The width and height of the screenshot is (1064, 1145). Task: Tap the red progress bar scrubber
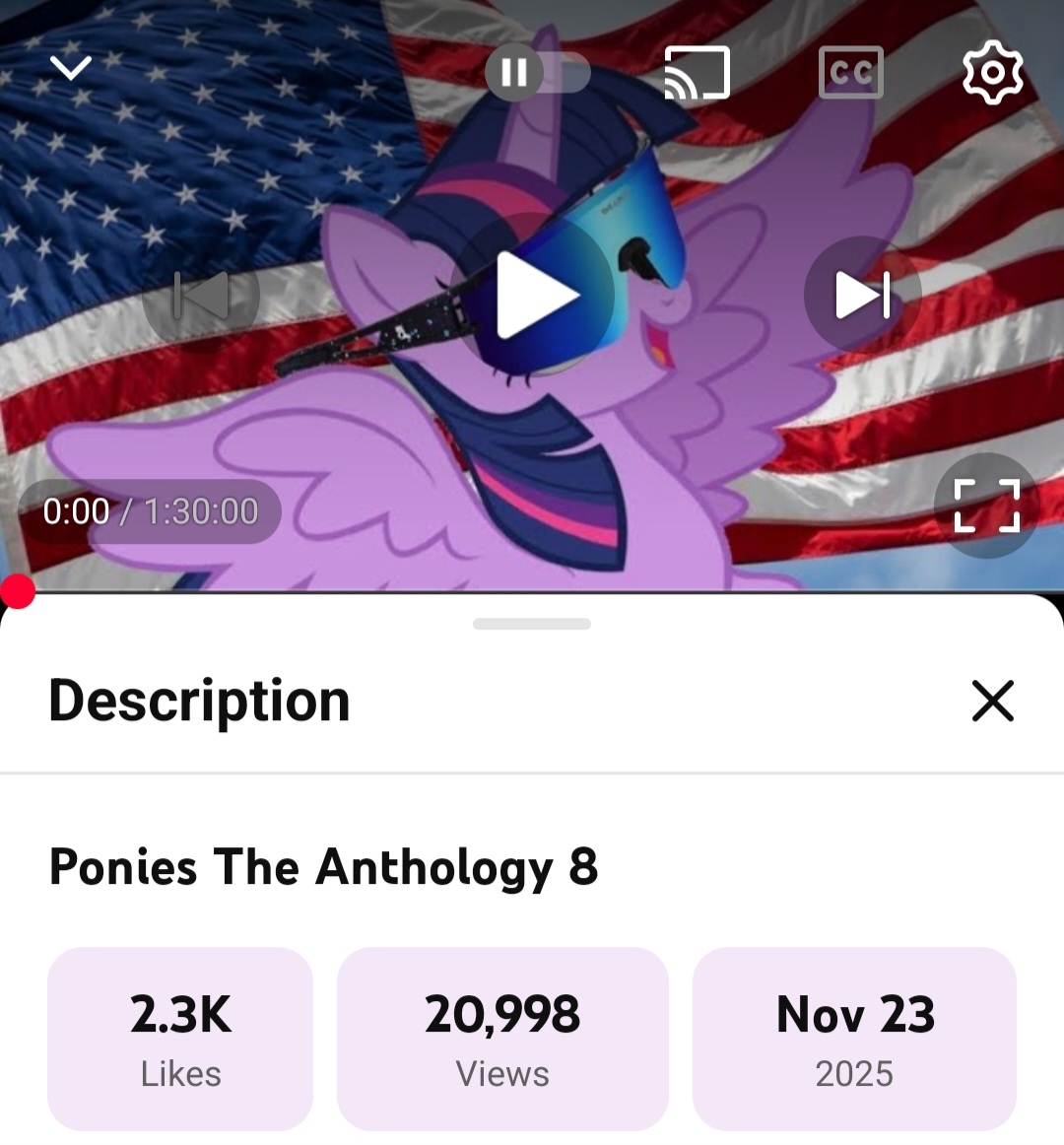click(18, 591)
